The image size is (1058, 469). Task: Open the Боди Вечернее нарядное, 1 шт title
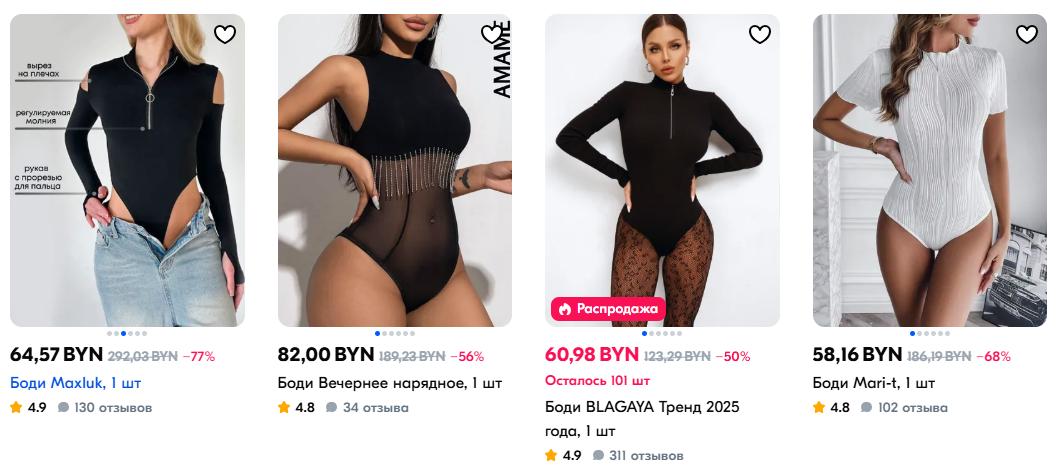point(389,383)
